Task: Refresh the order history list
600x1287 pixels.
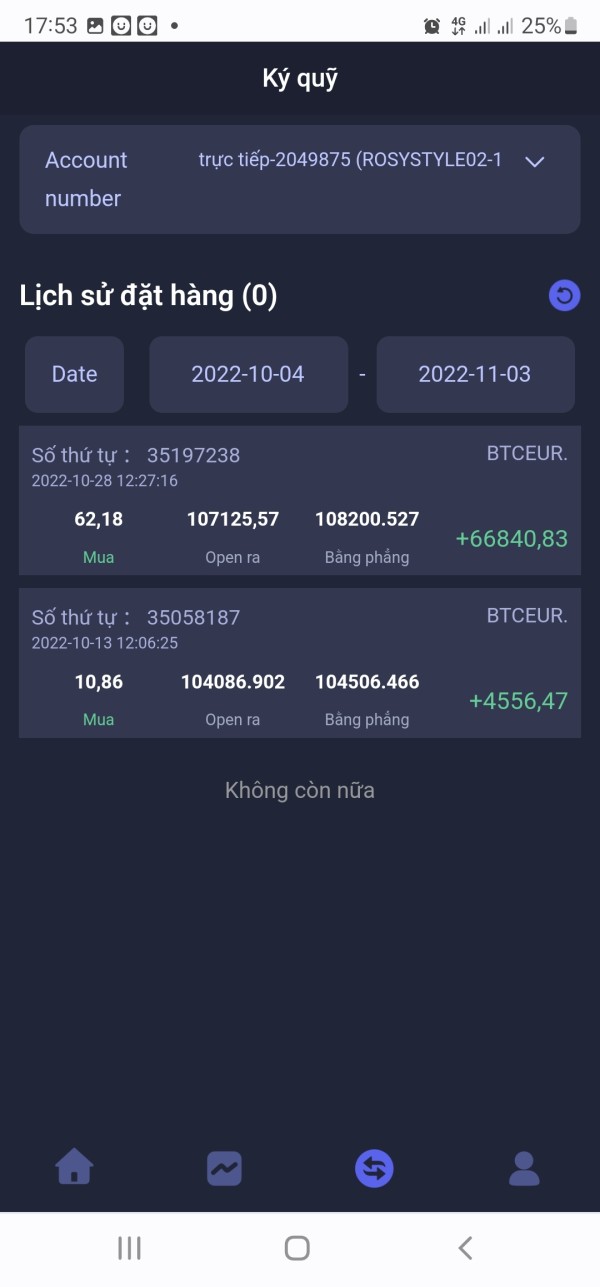Action: pos(564,295)
